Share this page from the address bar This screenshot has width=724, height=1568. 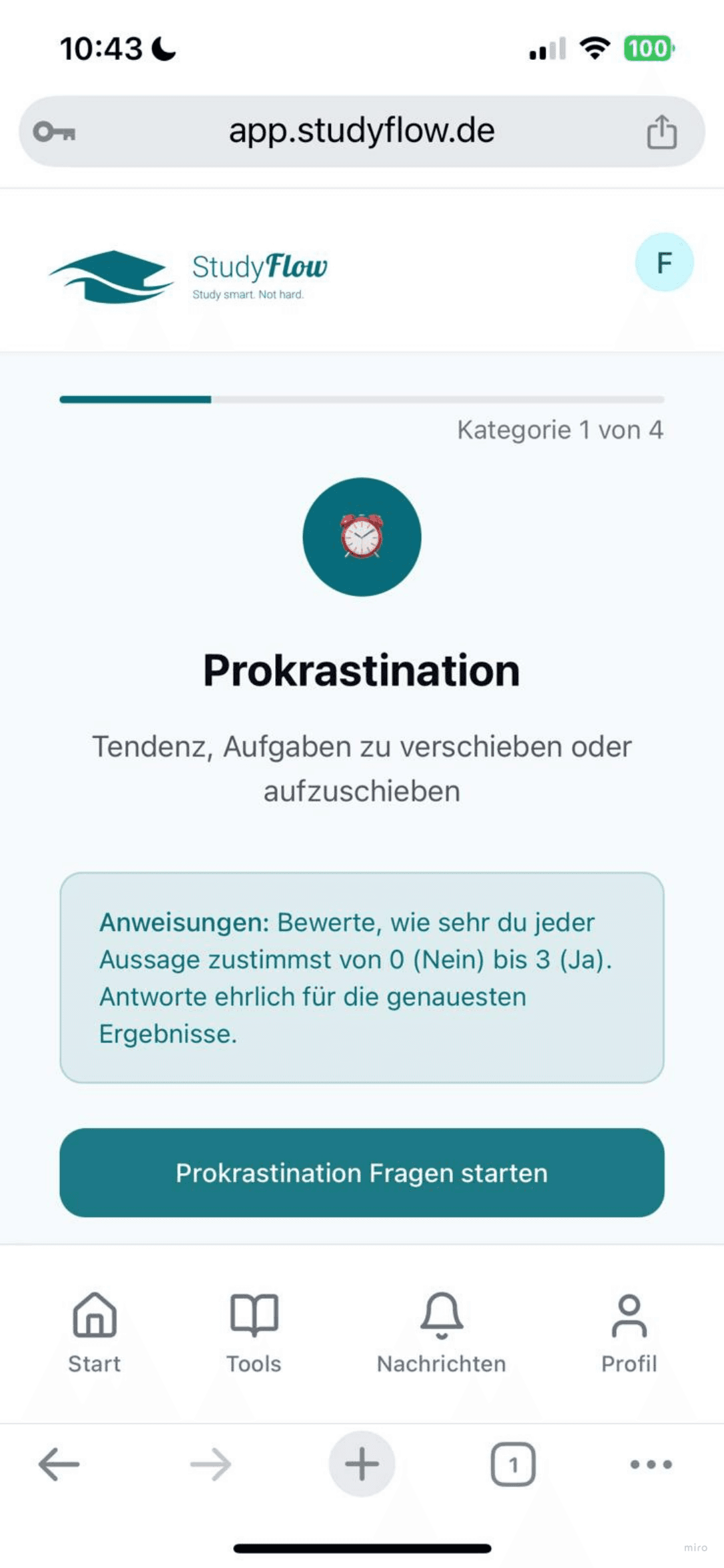coord(661,131)
